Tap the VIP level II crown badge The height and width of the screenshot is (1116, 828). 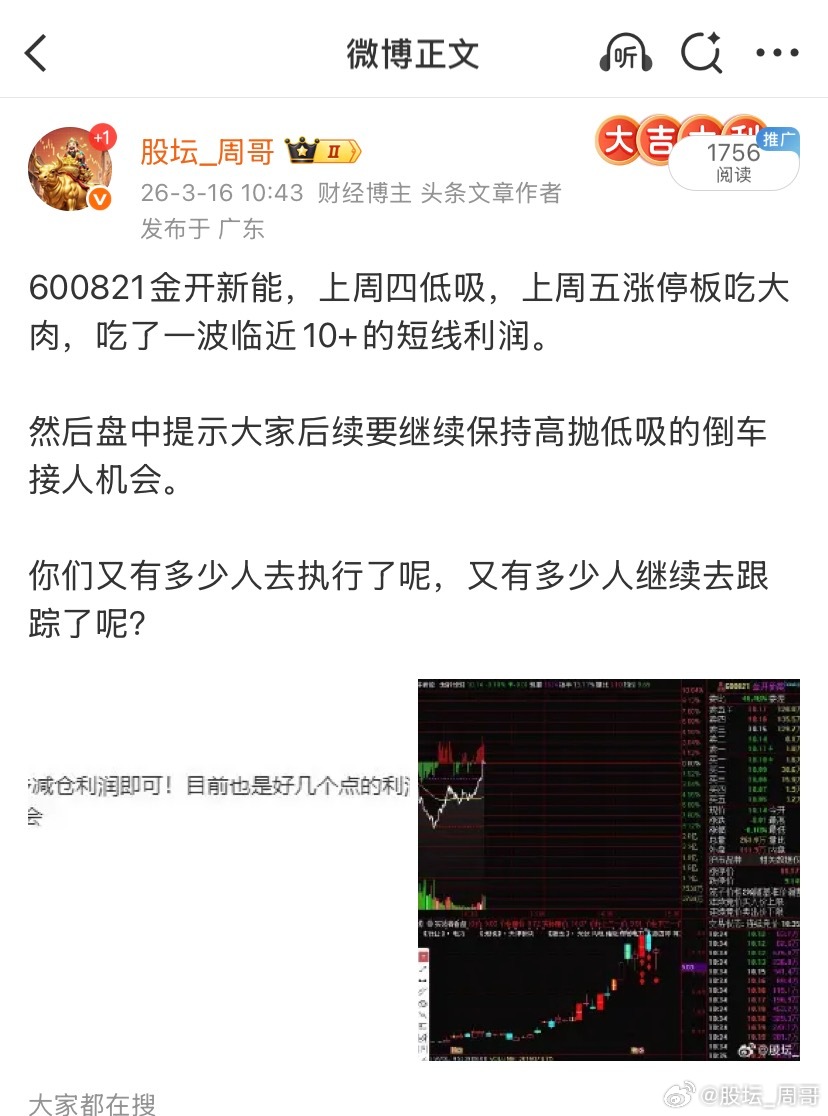pos(321,150)
